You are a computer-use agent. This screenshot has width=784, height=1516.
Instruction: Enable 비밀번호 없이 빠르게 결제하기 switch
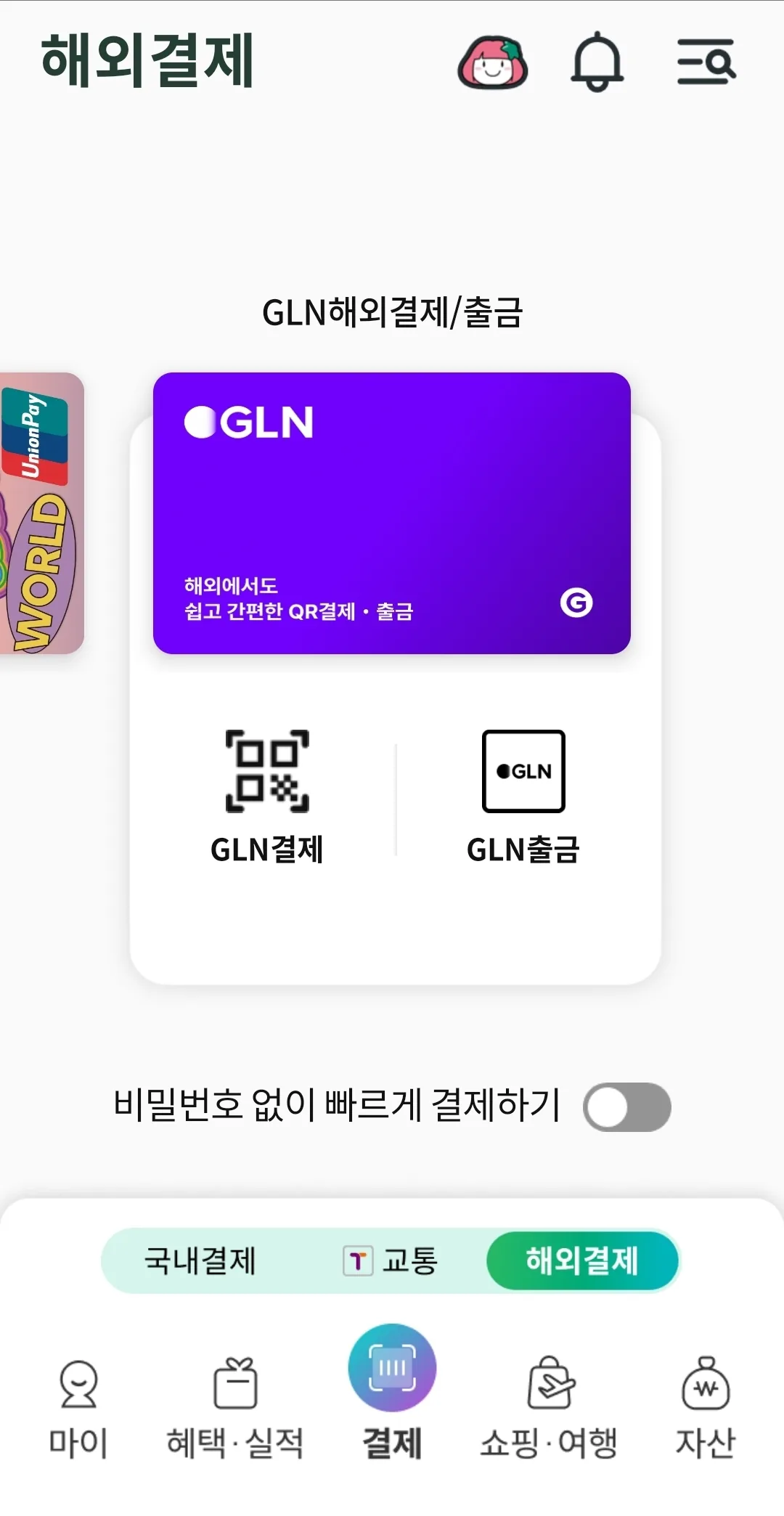coord(627,1107)
